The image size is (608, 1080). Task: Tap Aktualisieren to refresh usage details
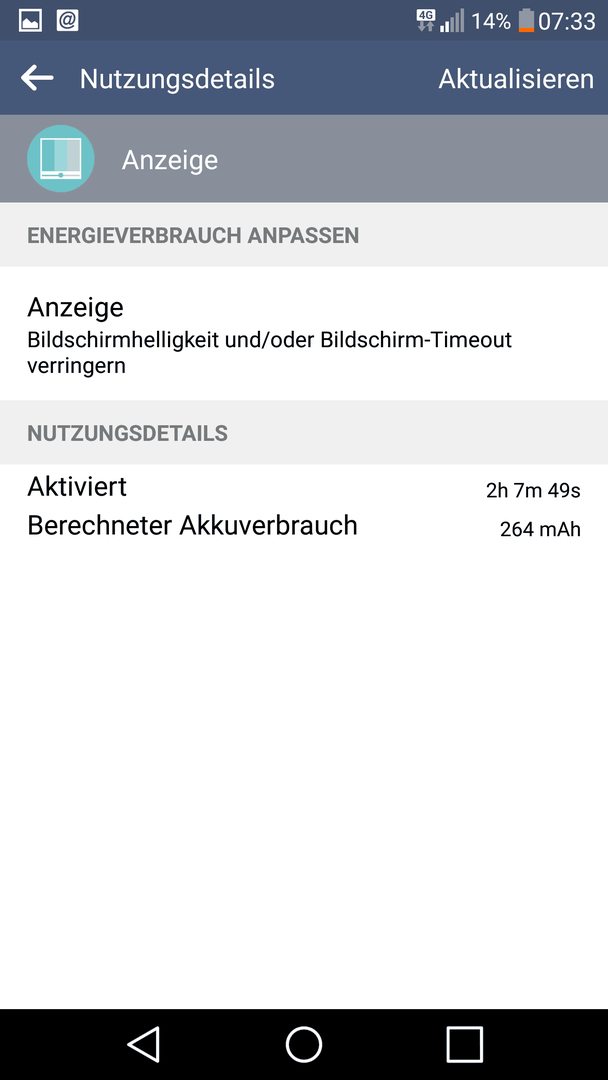click(516, 79)
